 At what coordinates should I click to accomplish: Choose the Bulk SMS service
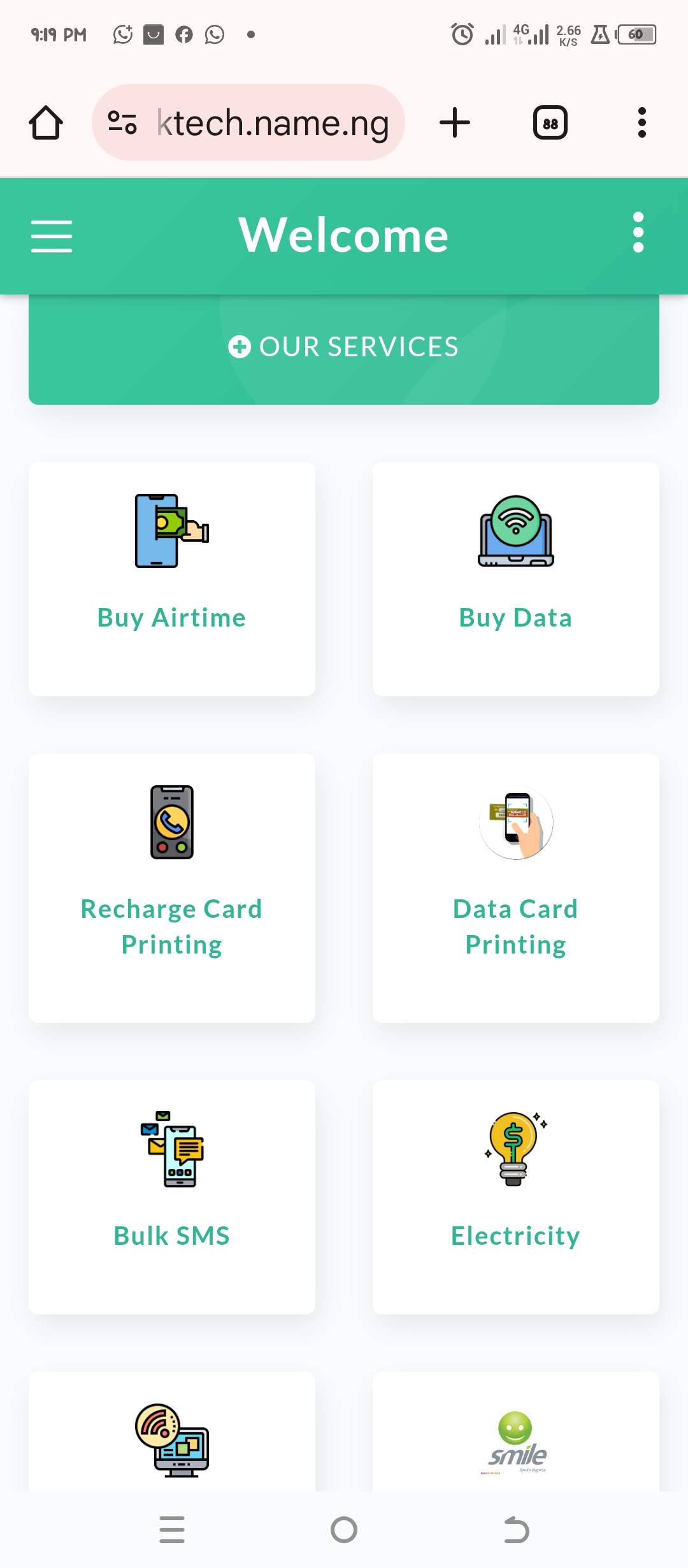pos(172,1196)
